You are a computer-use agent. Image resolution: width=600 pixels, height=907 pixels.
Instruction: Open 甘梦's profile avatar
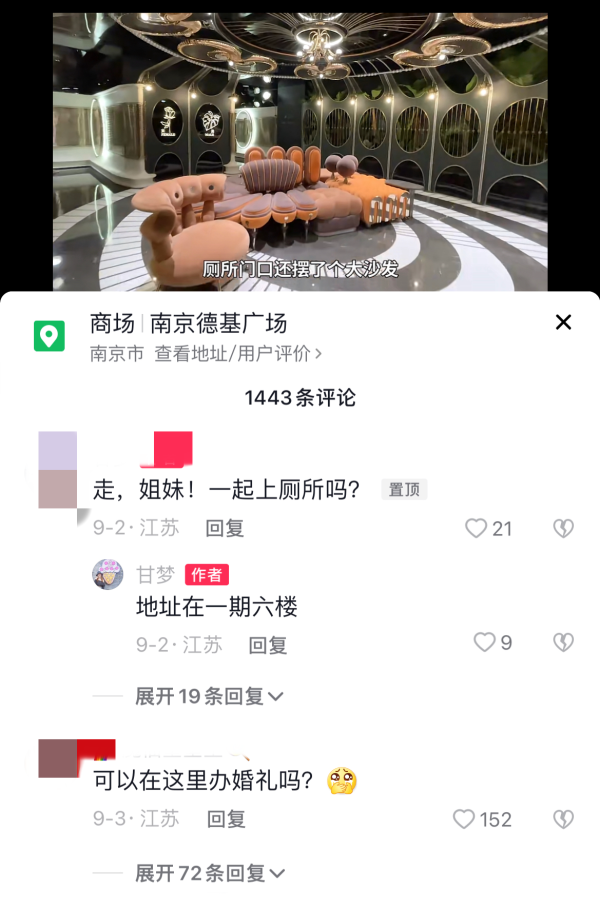(x=108, y=574)
